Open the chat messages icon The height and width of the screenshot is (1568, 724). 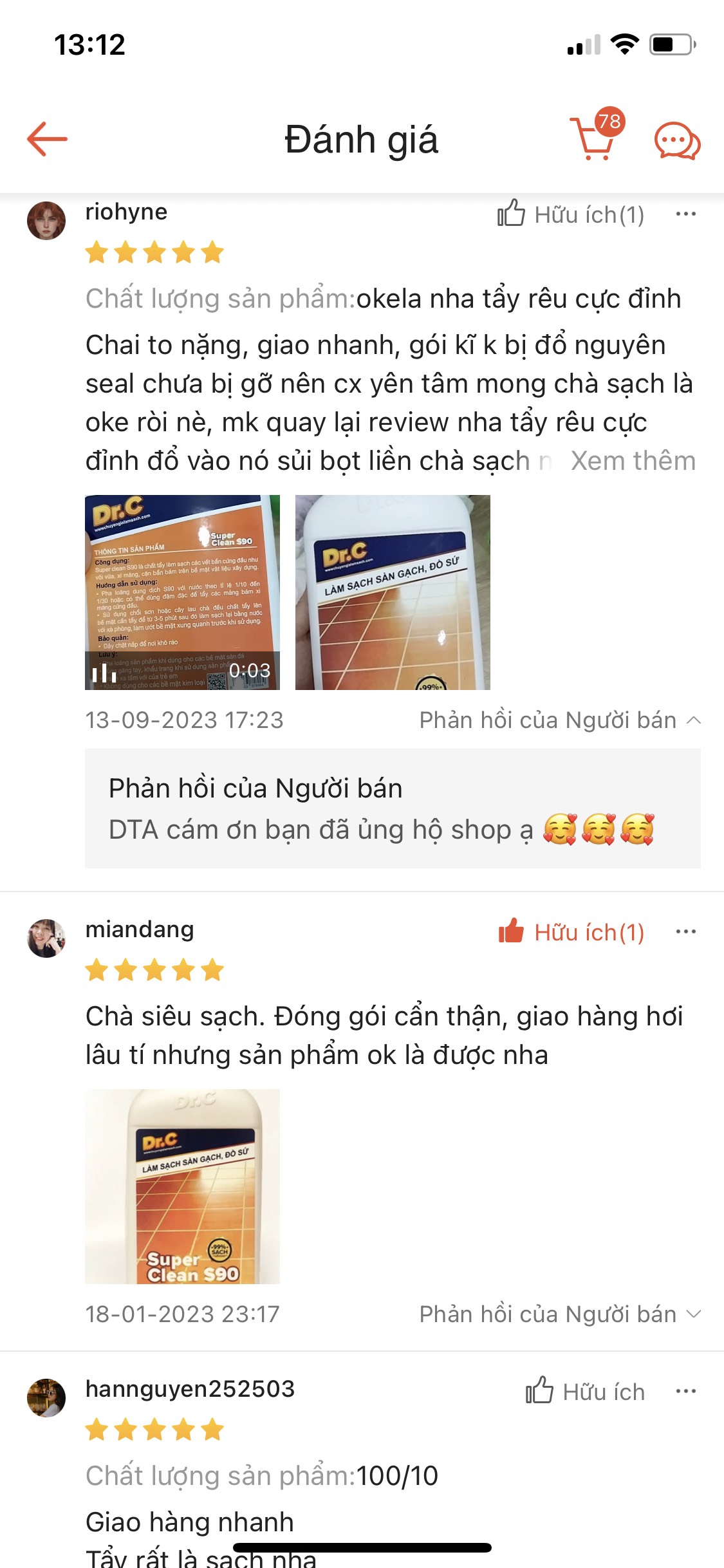[677, 140]
